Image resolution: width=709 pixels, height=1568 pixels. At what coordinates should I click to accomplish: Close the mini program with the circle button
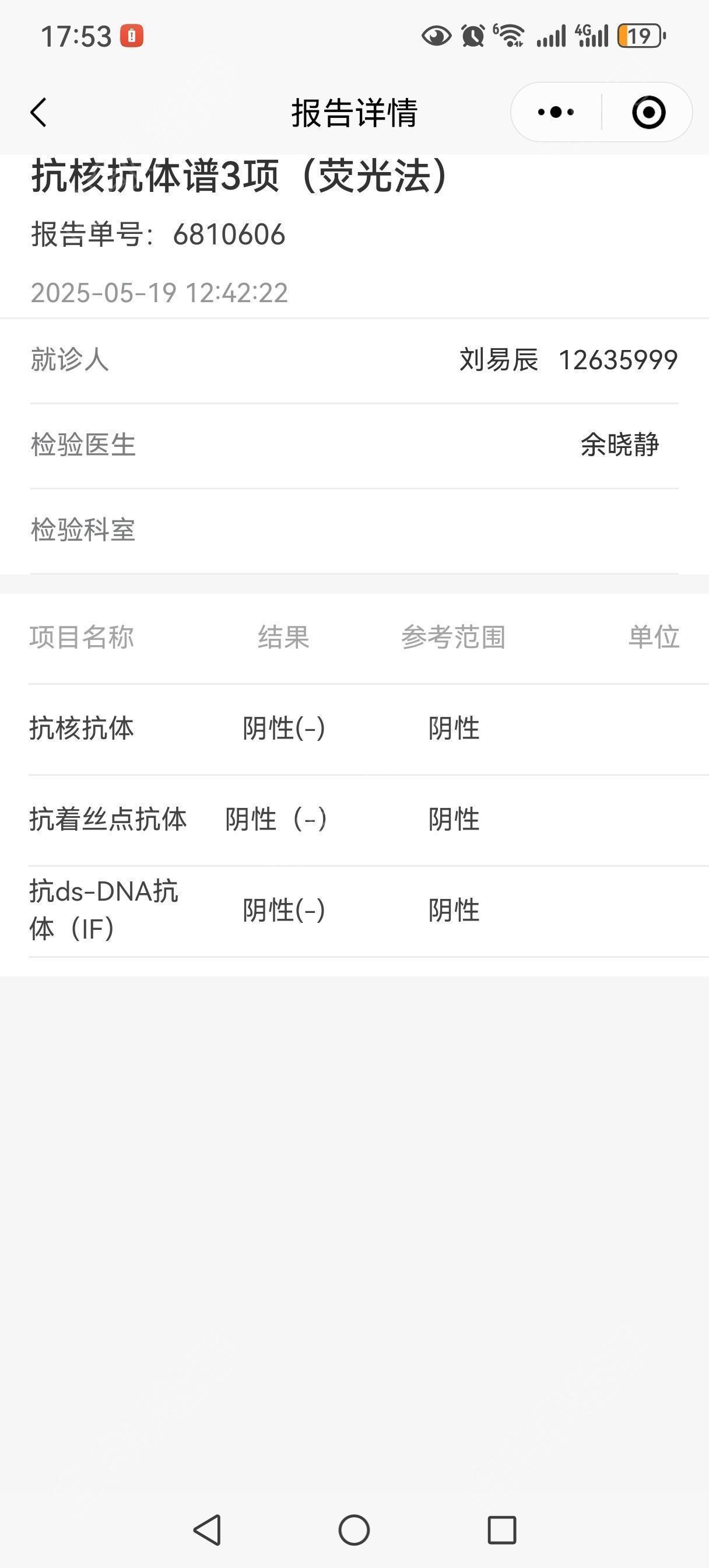648,112
